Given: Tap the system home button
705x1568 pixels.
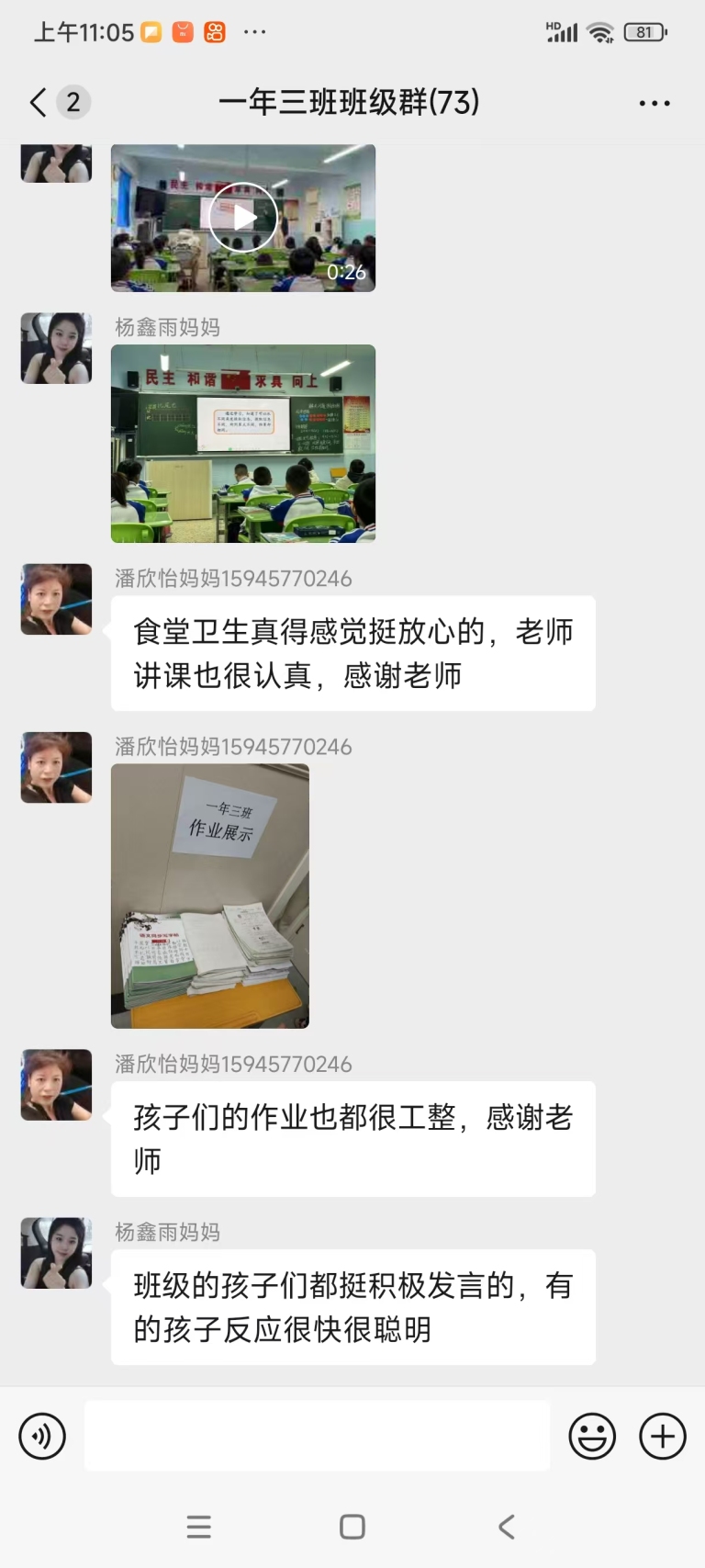Looking at the screenshot, I should point(352,1527).
